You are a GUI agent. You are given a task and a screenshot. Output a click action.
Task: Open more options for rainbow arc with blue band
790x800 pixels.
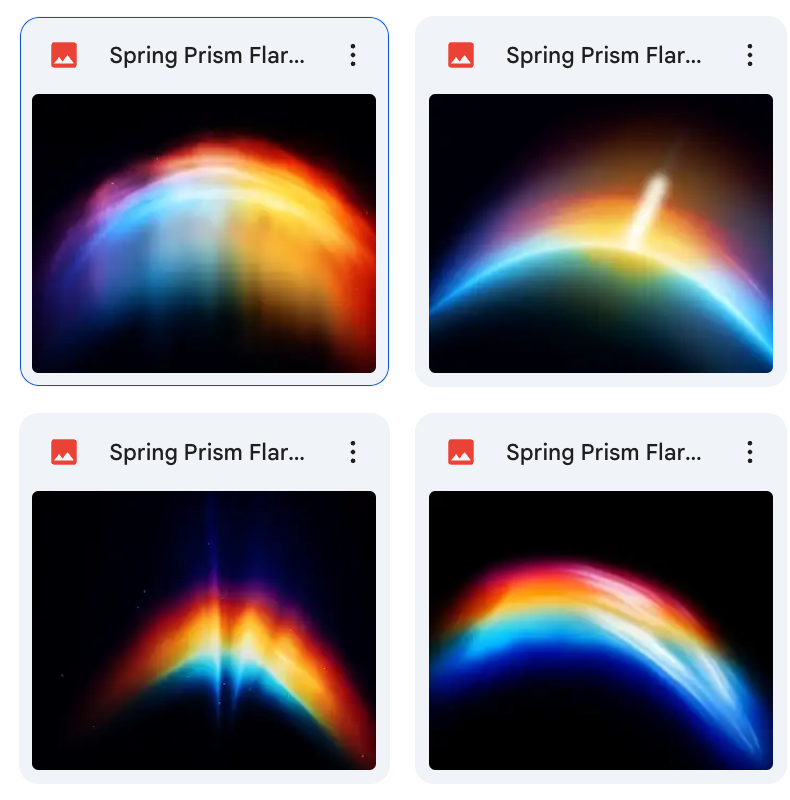click(x=749, y=452)
